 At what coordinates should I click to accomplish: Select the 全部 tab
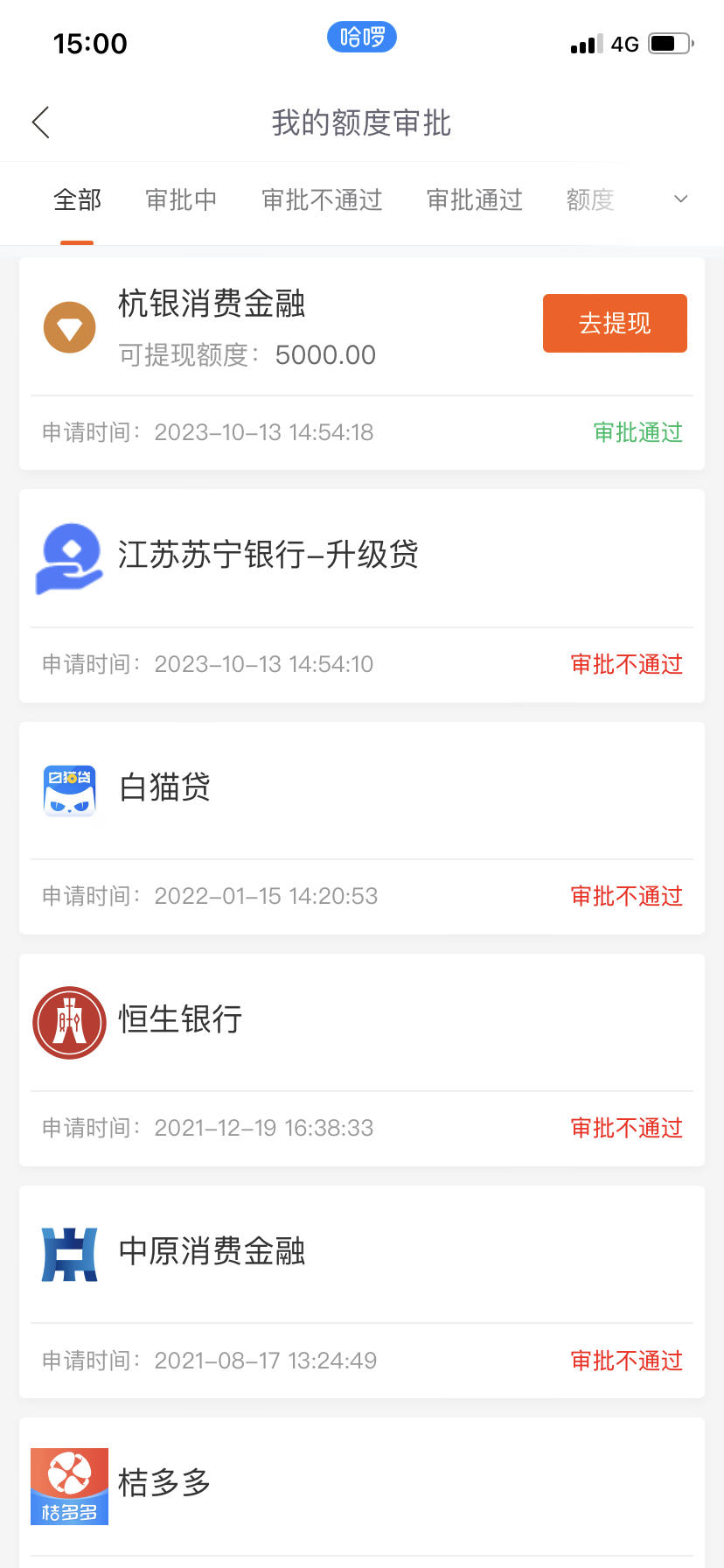77,200
